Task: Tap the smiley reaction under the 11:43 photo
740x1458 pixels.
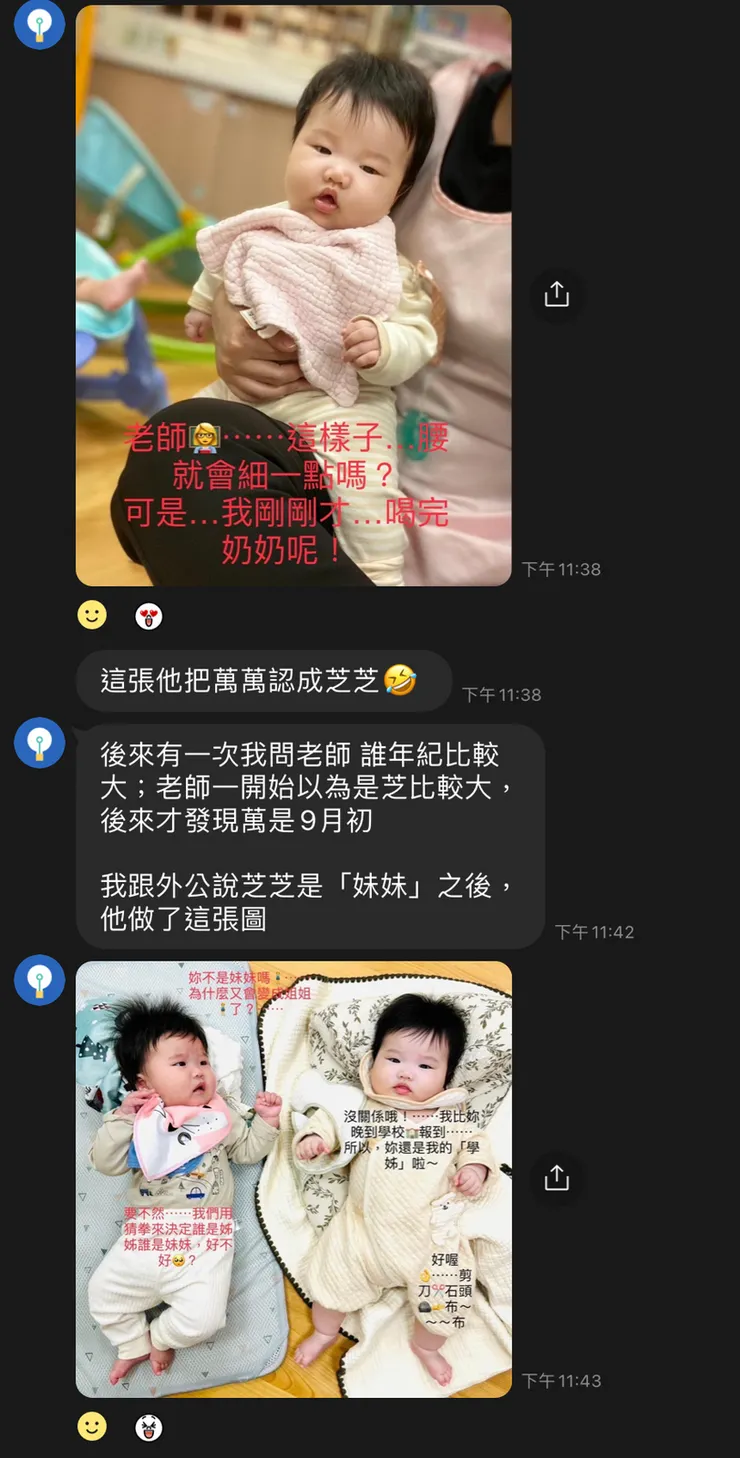Action: coord(92,1427)
